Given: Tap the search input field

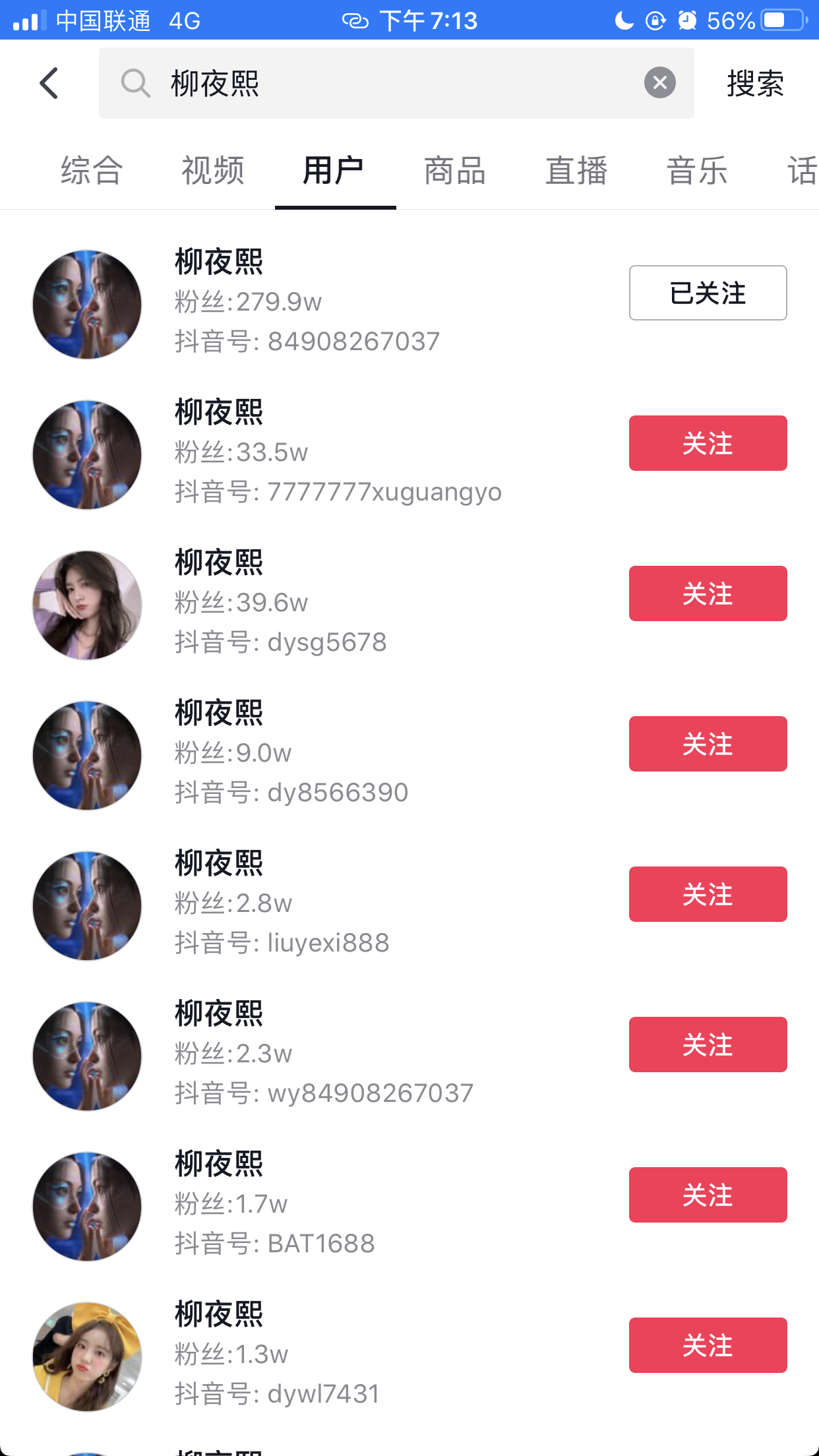Looking at the screenshot, I should click(x=394, y=84).
